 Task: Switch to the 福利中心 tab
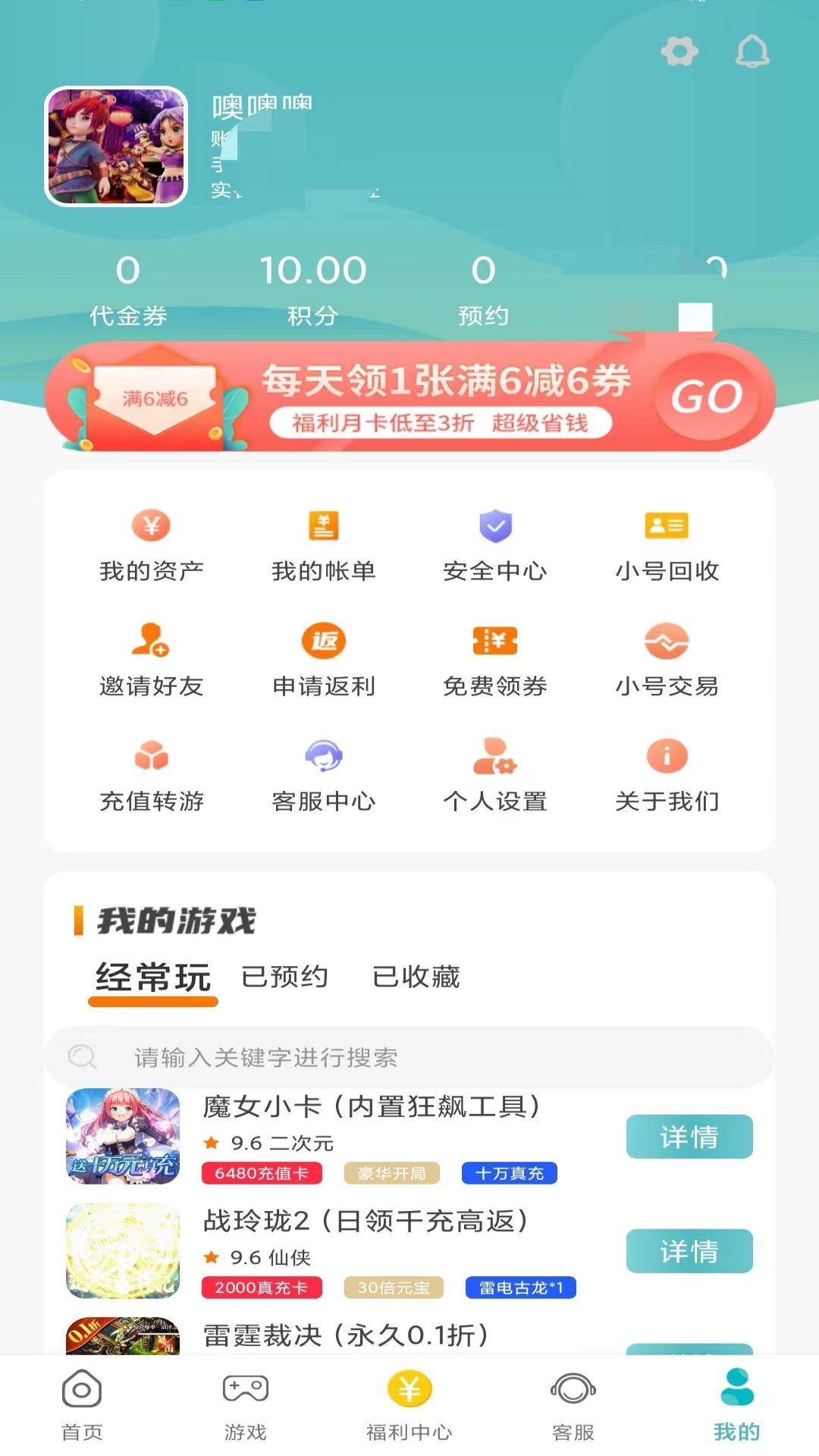point(409,1404)
